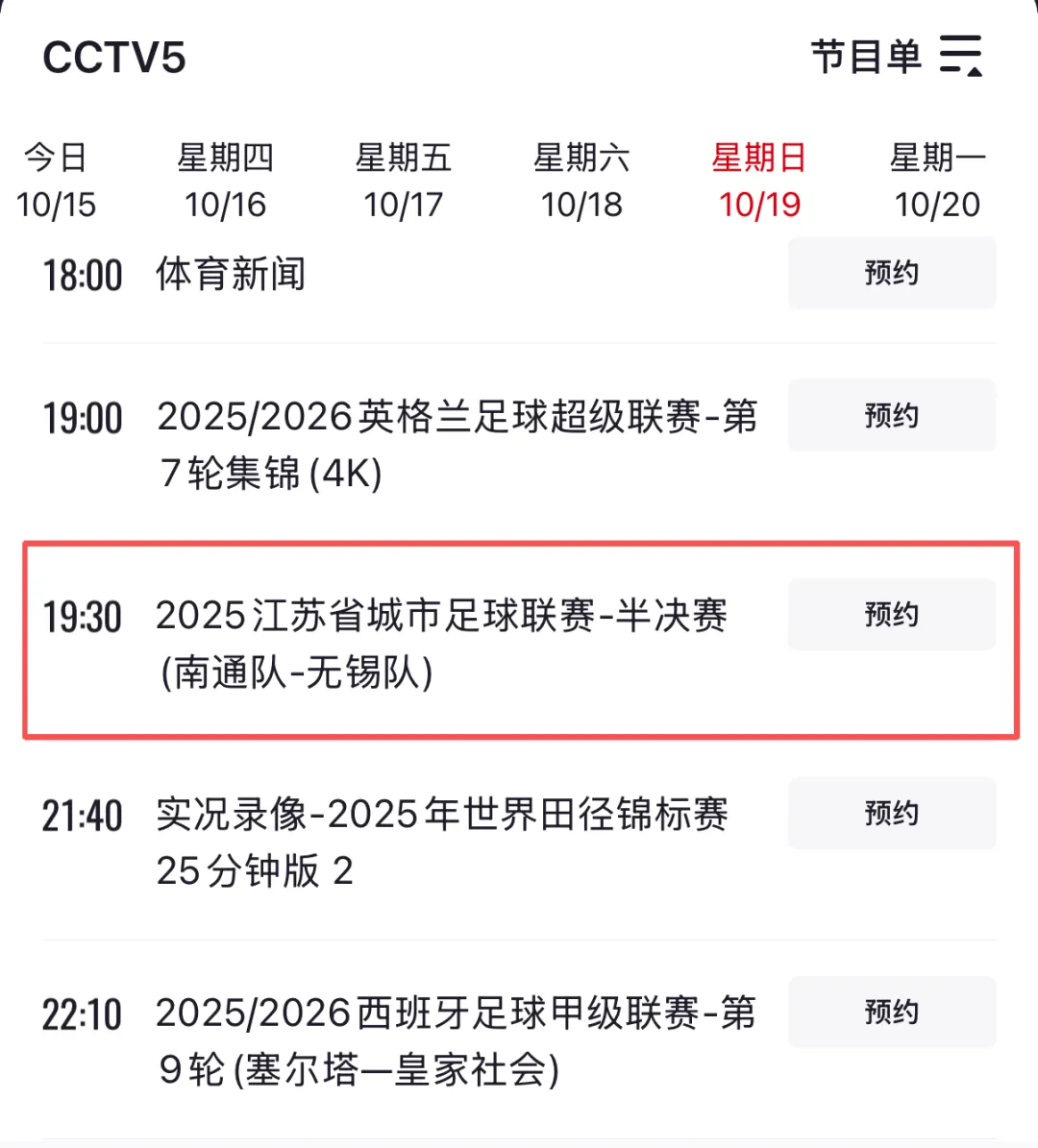Switch to 星期五 10/17 schedule
This screenshot has width=1038, height=1148.
click(x=403, y=181)
